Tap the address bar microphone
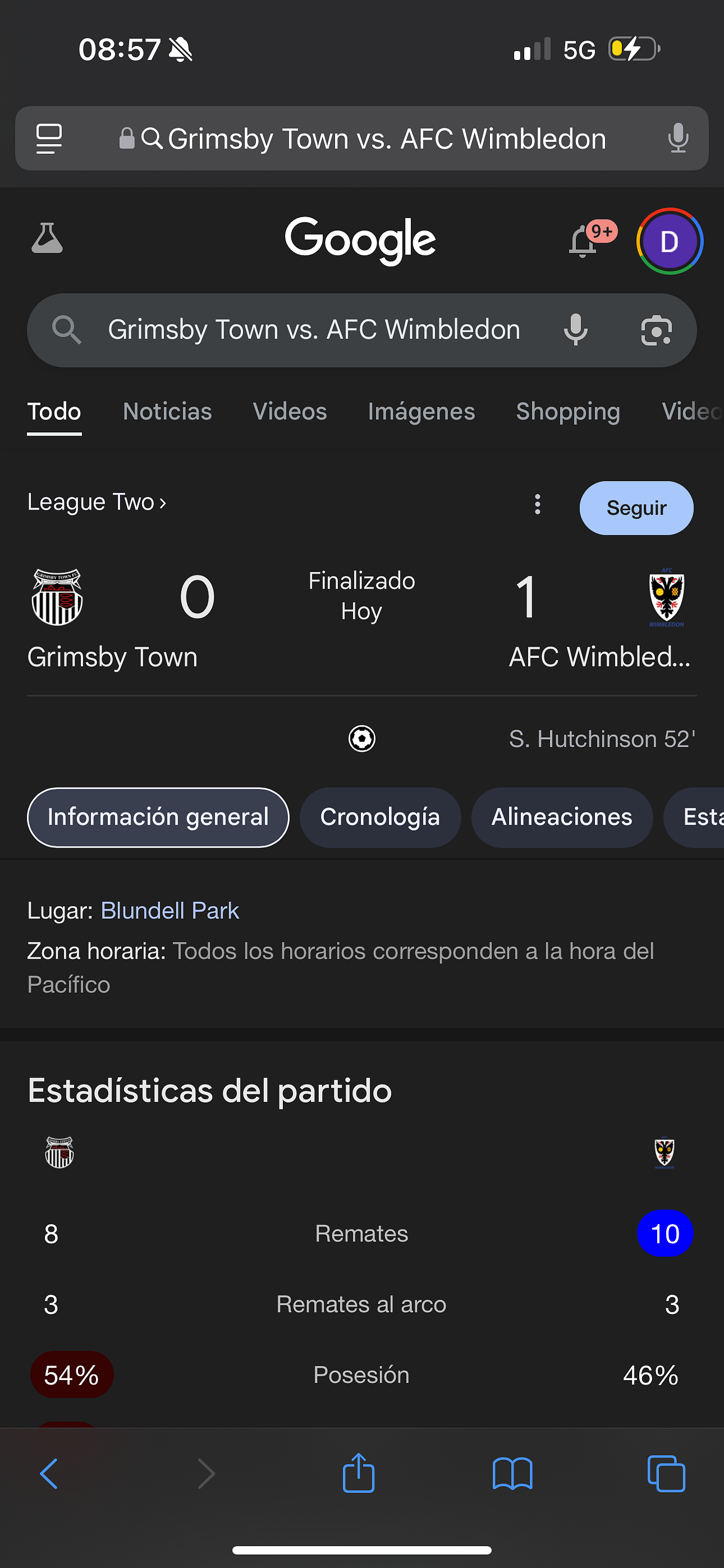This screenshot has width=724, height=1568. [677, 139]
